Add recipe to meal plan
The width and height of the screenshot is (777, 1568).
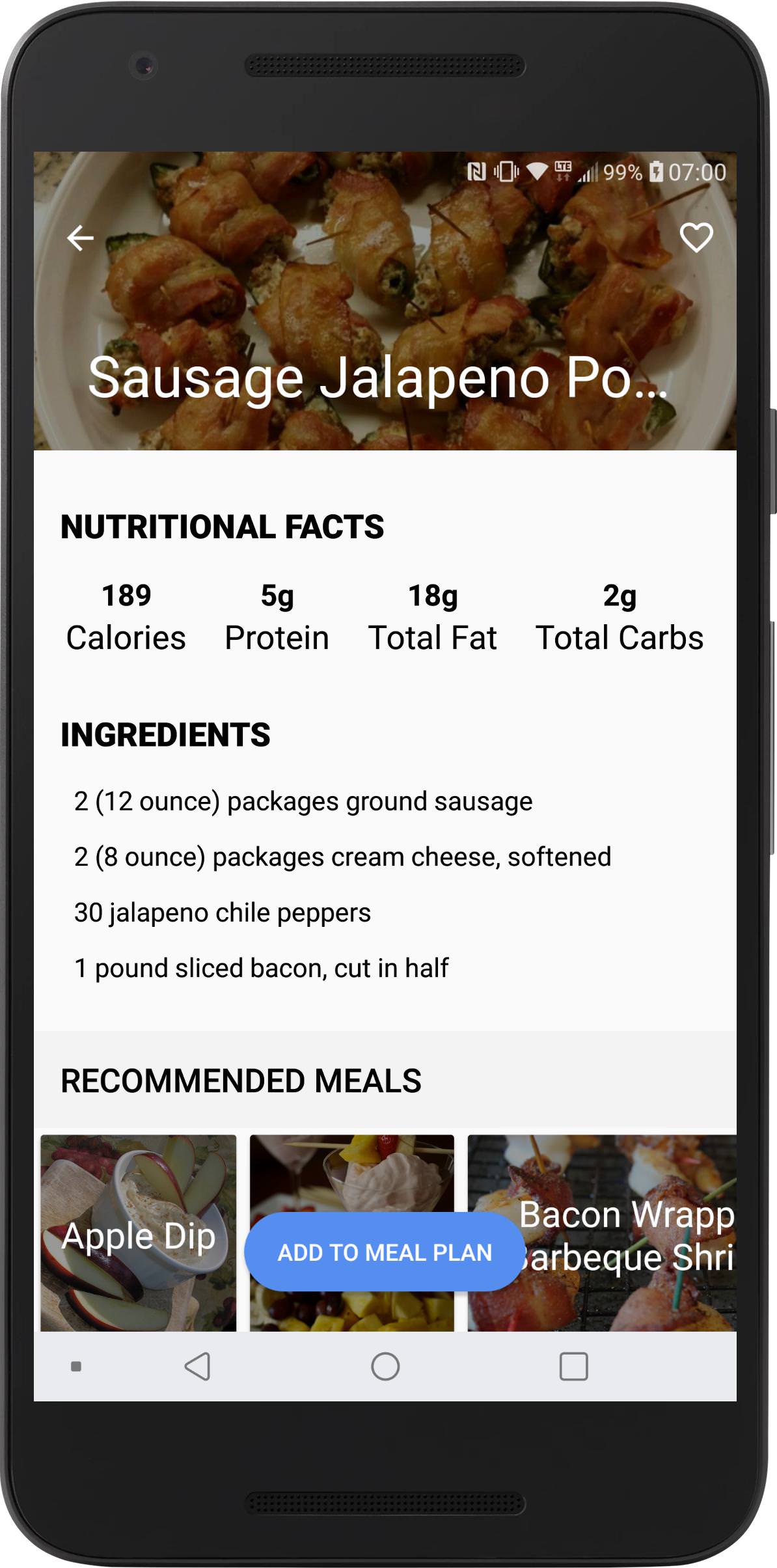[385, 1252]
